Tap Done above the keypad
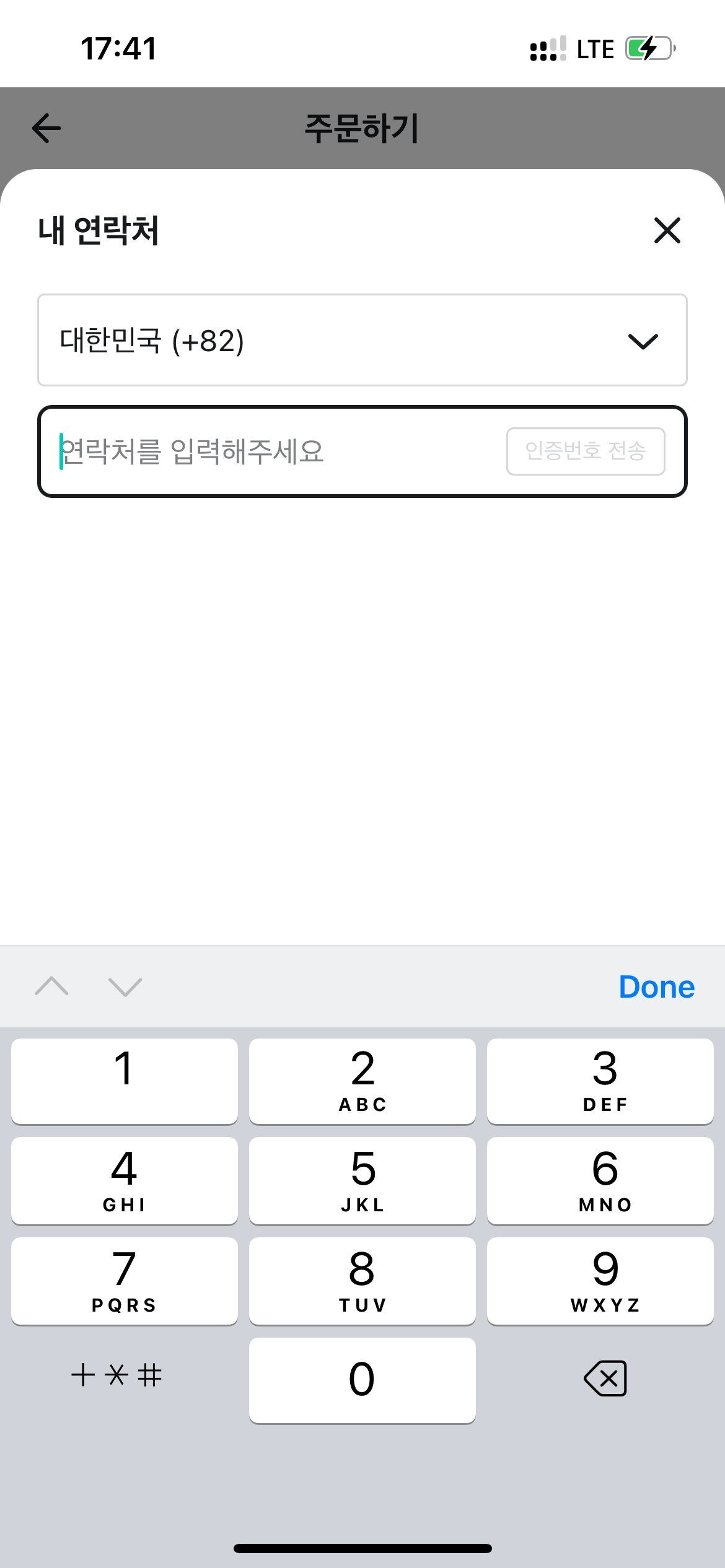 tap(656, 987)
